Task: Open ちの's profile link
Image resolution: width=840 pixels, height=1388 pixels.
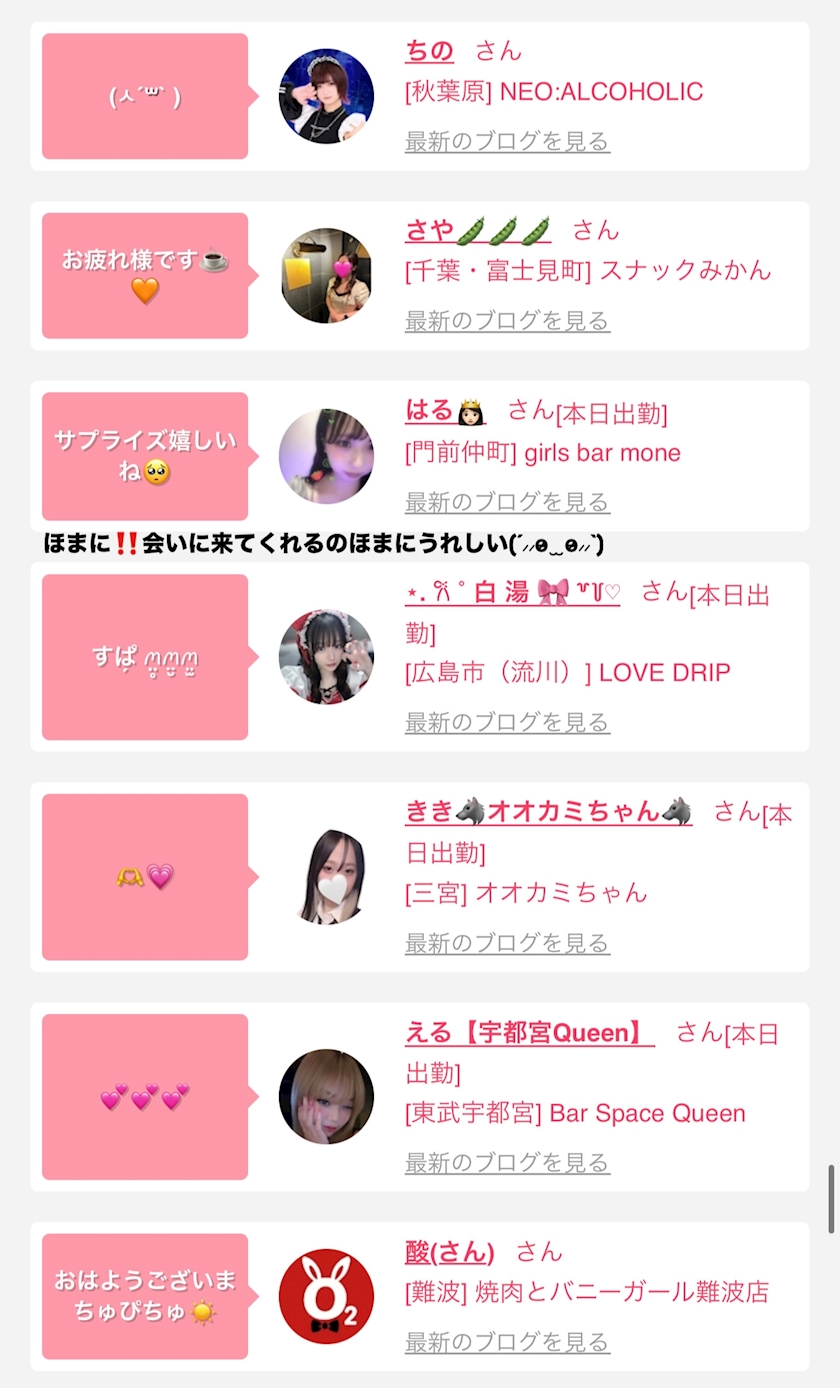Action: pos(429,51)
